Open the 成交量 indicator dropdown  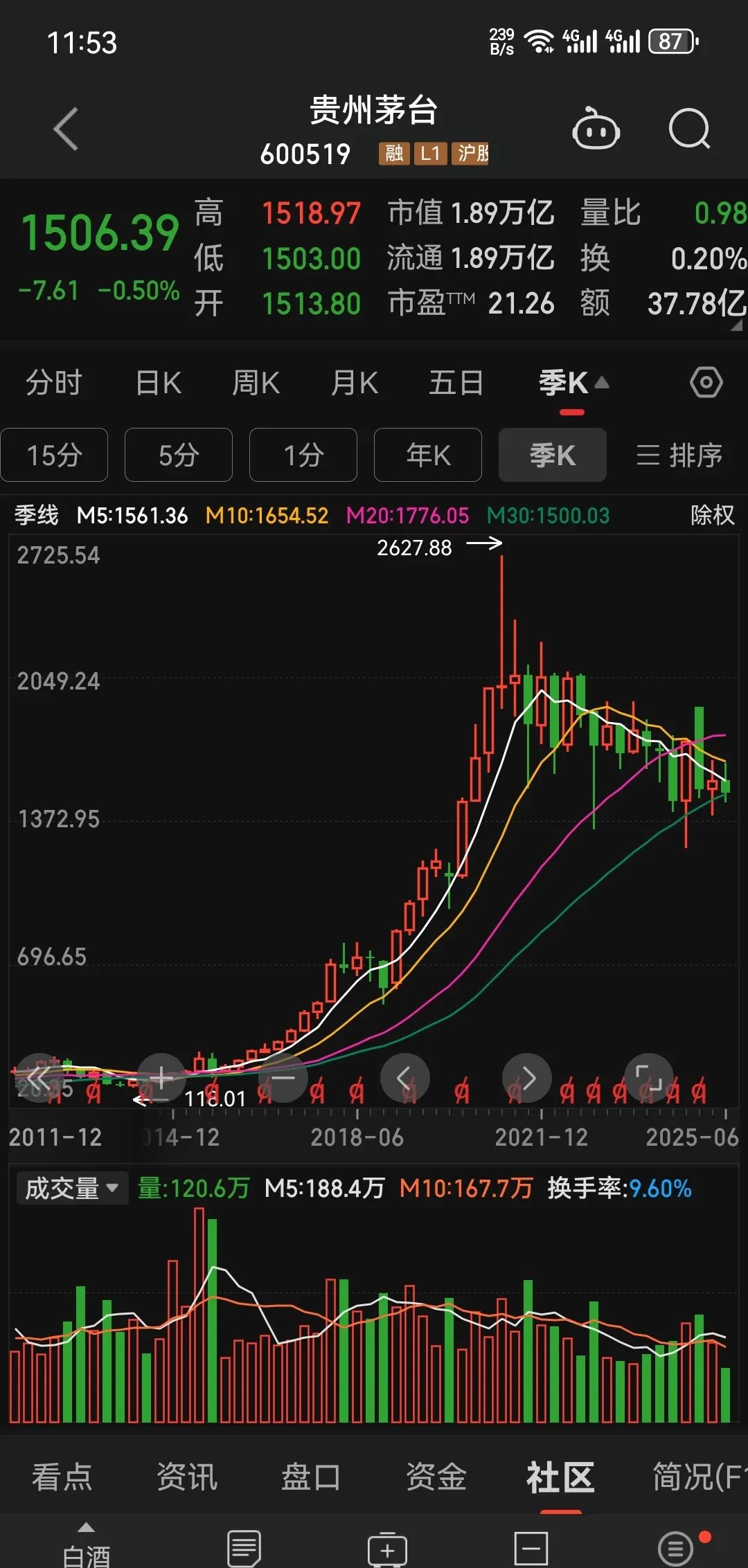(72, 1189)
